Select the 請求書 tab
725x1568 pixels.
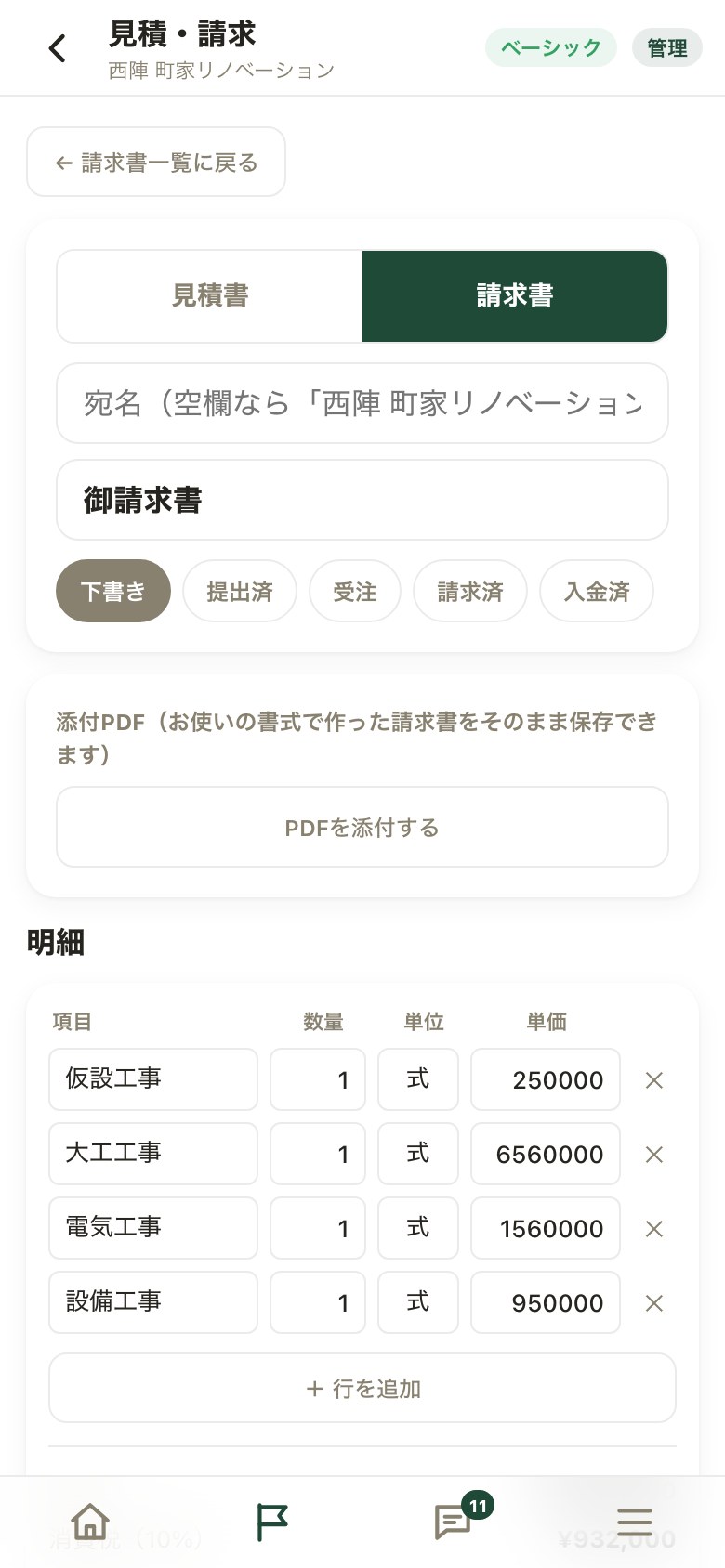(x=515, y=295)
